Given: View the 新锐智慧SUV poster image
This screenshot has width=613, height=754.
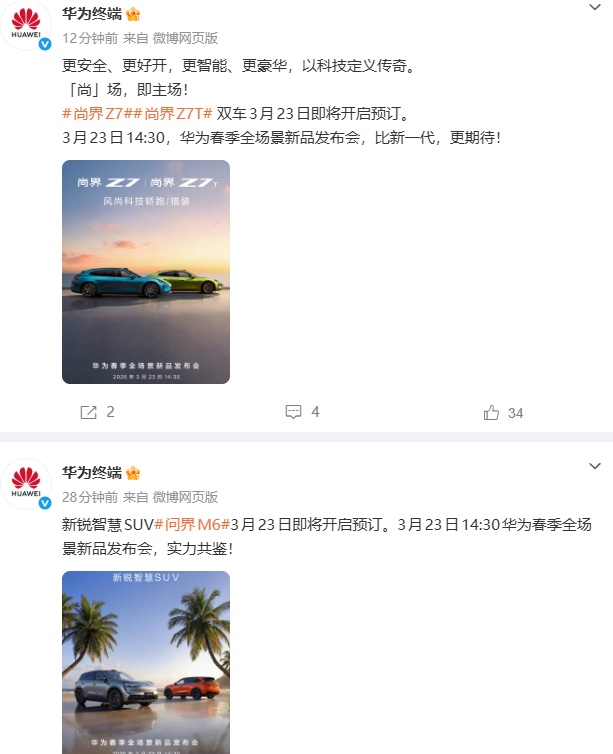Looking at the screenshot, I should (x=146, y=660).
